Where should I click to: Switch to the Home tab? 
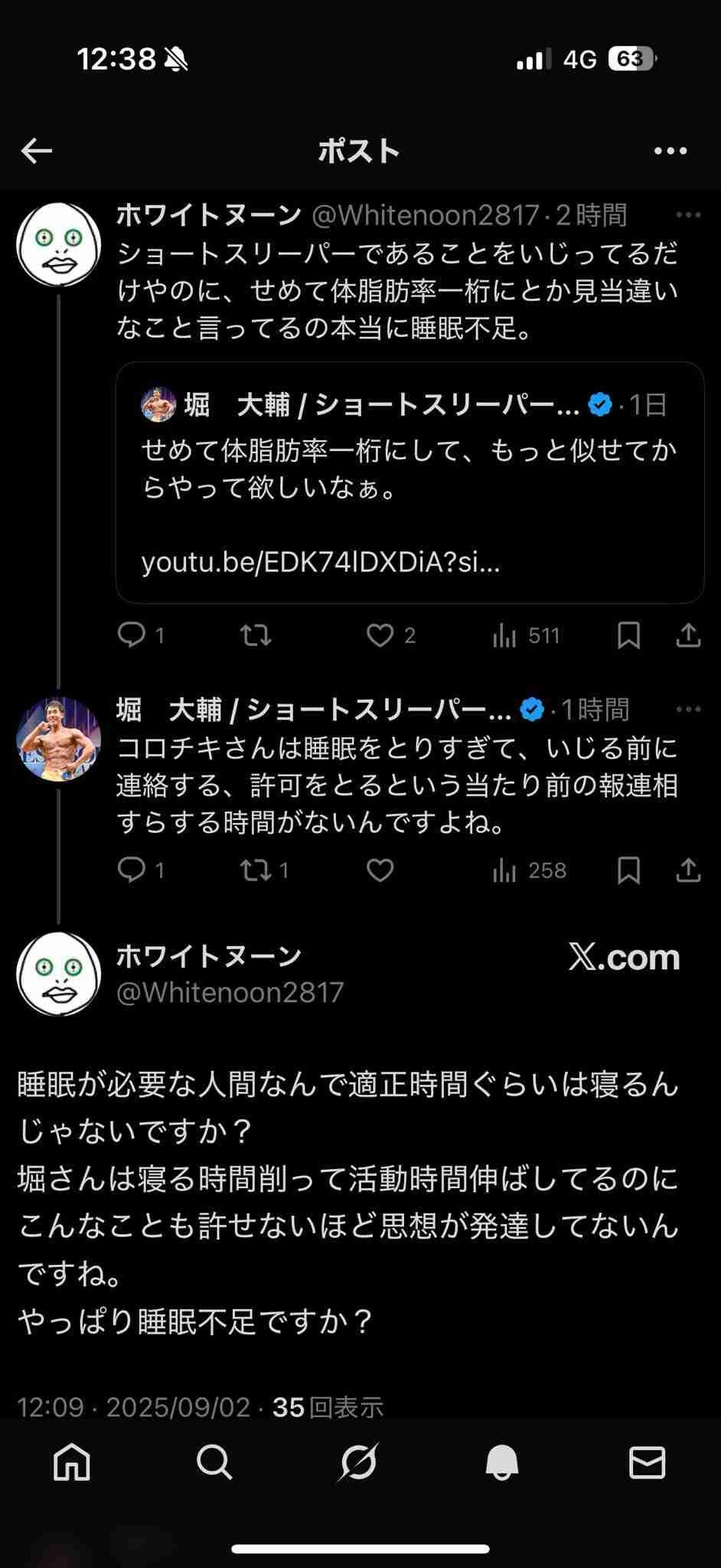72,1463
